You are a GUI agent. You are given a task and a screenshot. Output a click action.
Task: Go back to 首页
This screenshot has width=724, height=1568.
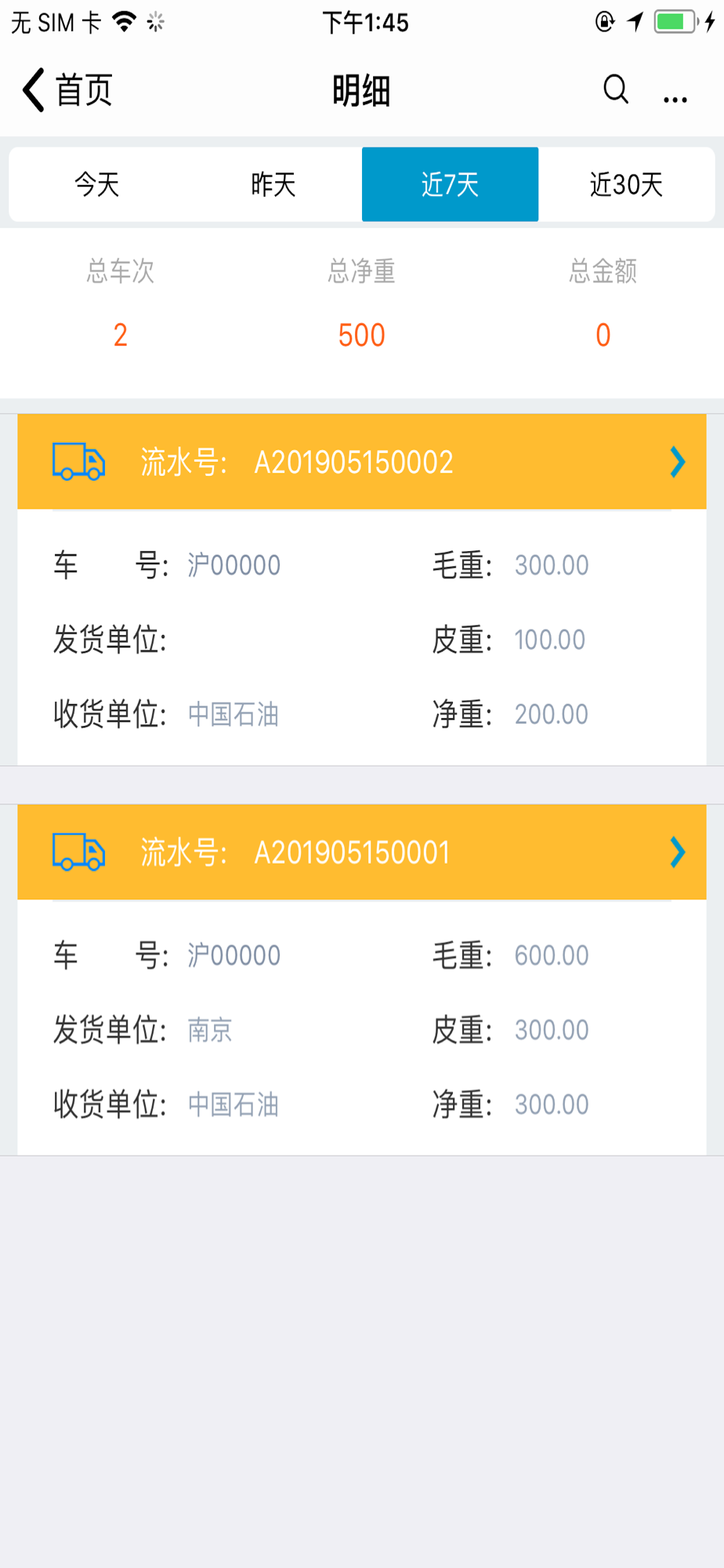(x=67, y=90)
